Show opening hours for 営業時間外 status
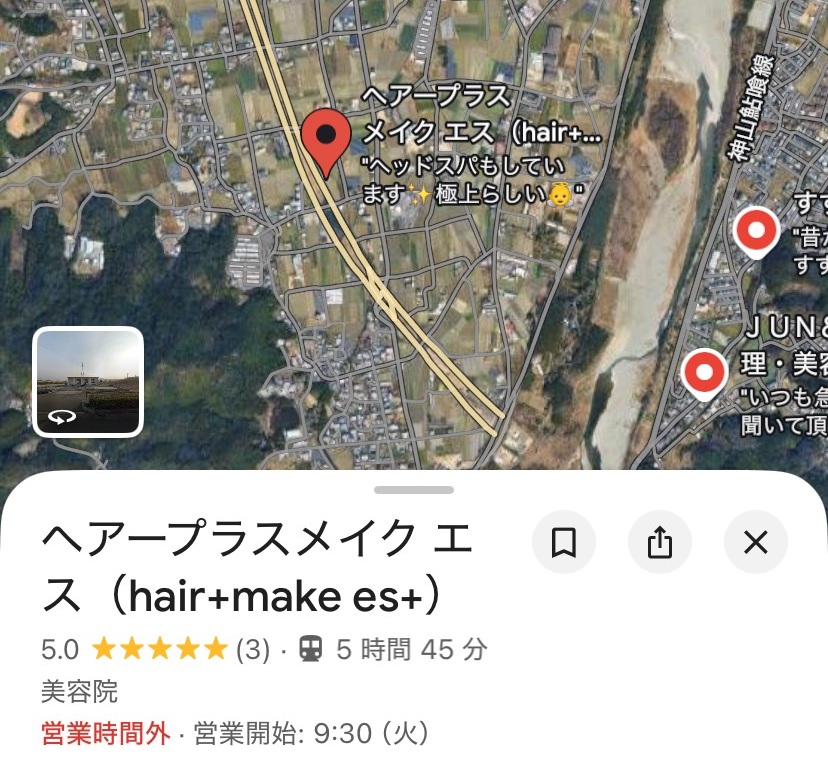The image size is (828, 758). coord(235,734)
